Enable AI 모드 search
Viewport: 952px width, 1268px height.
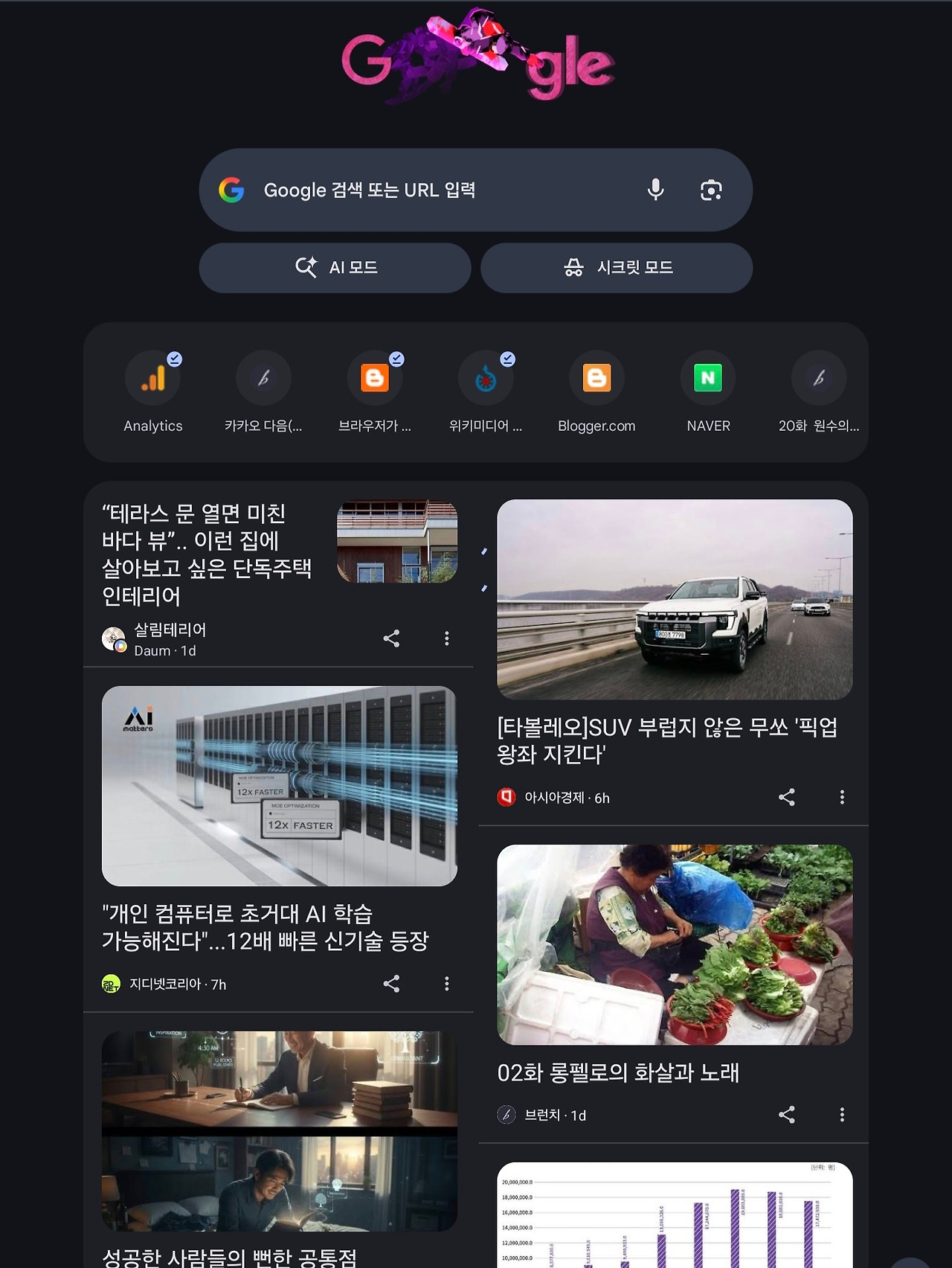tap(334, 268)
